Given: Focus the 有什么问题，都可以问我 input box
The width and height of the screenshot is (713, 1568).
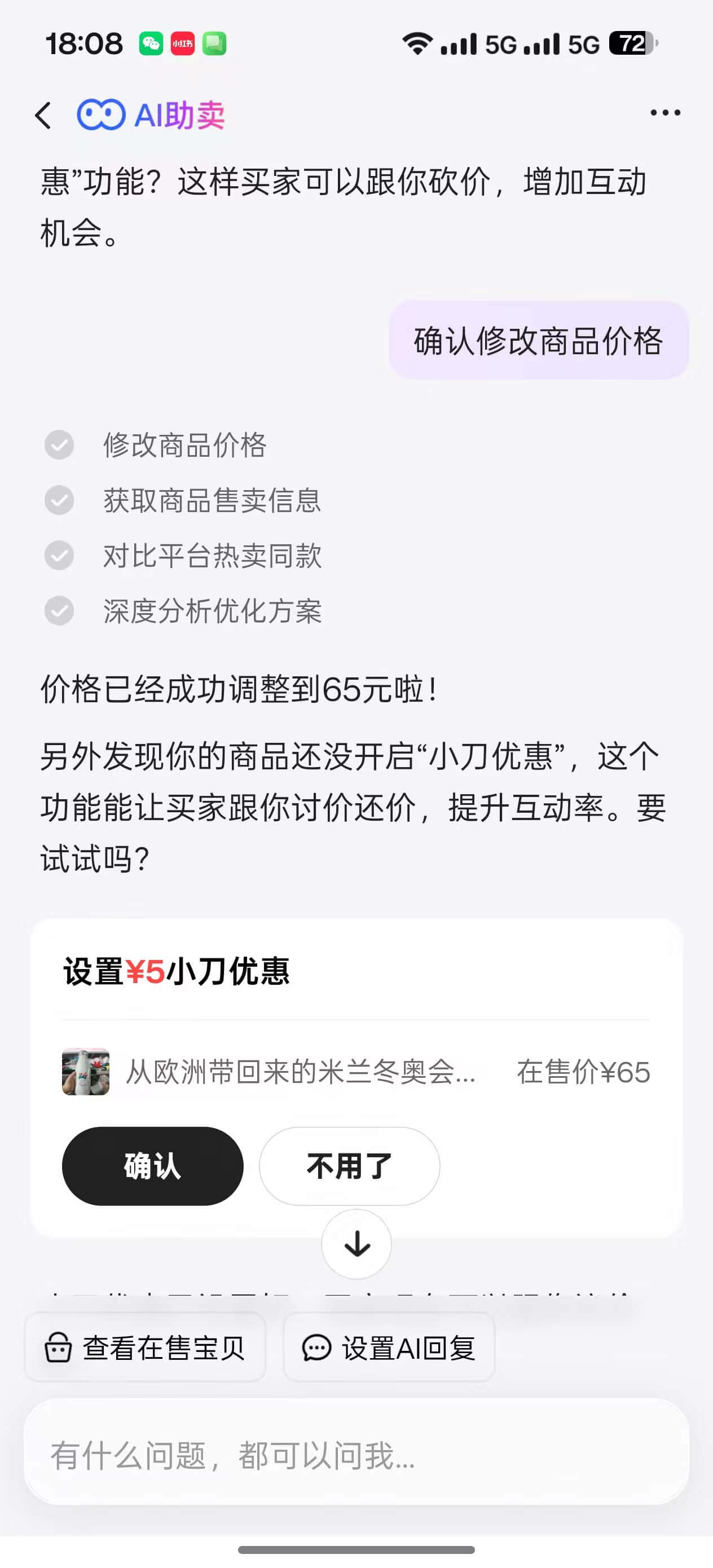Looking at the screenshot, I should (x=356, y=1455).
